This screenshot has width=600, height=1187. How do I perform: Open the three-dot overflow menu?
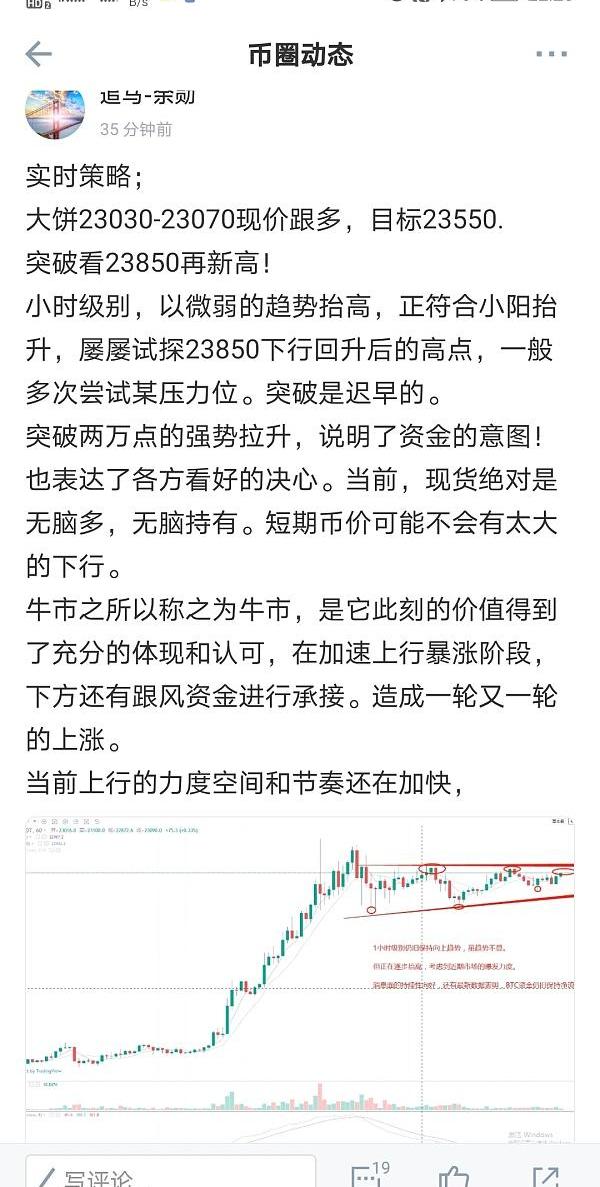coord(551,54)
